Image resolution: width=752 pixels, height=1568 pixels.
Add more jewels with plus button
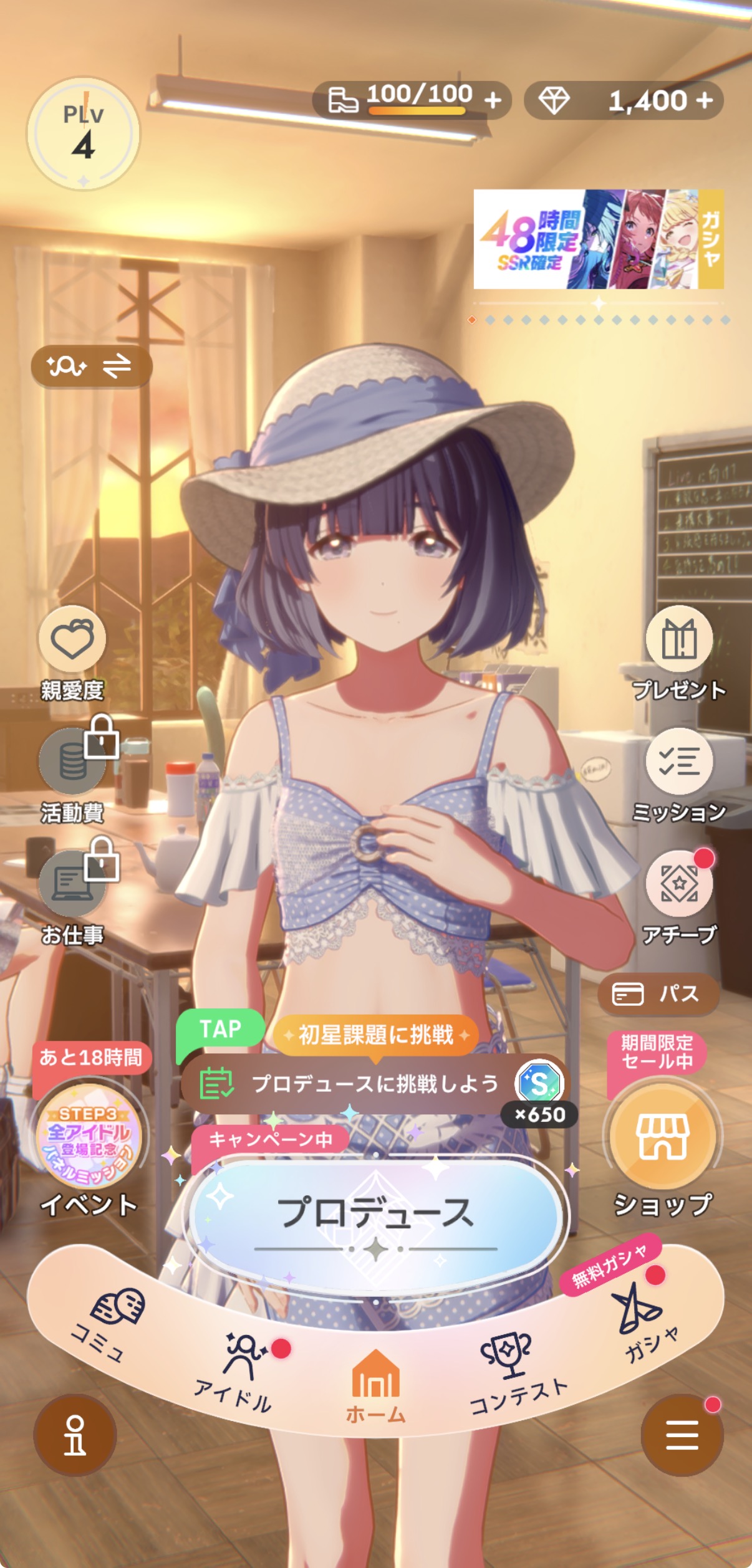tap(705, 100)
